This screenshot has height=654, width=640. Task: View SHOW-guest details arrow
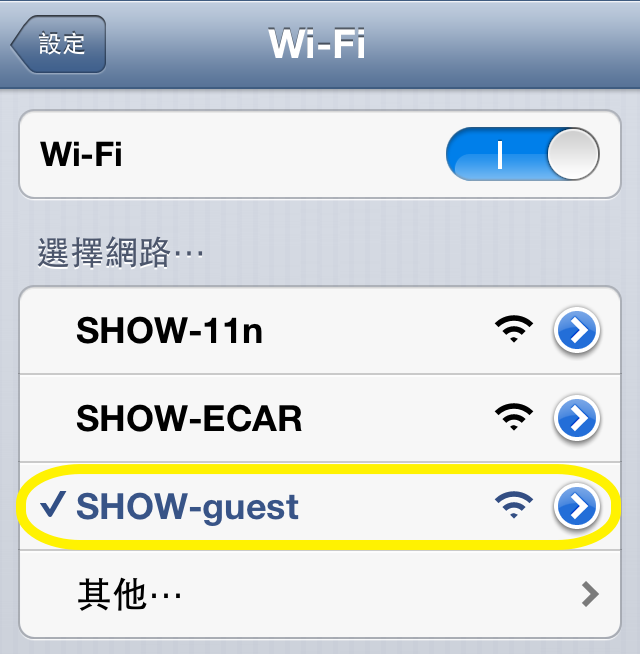[577, 507]
